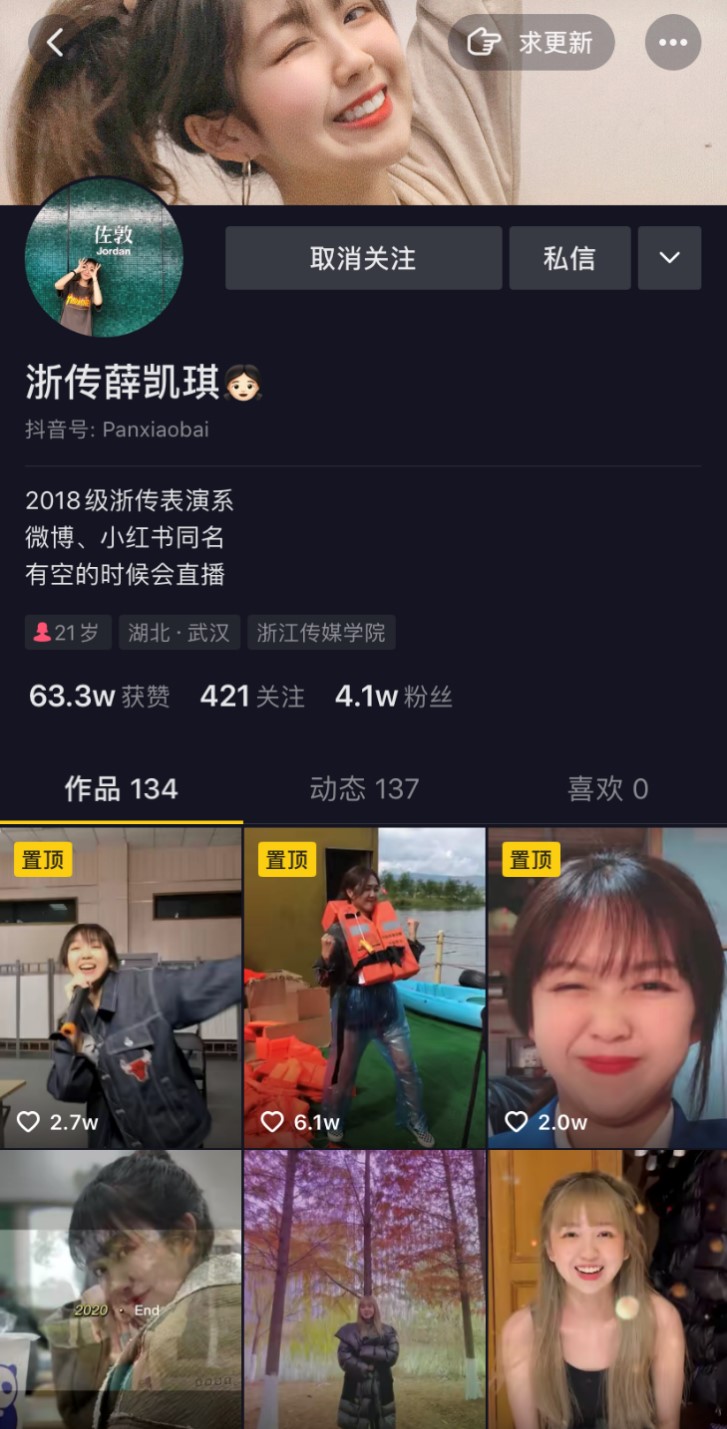View the 421 关注 following list

pyautogui.click(x=252, y=697)
